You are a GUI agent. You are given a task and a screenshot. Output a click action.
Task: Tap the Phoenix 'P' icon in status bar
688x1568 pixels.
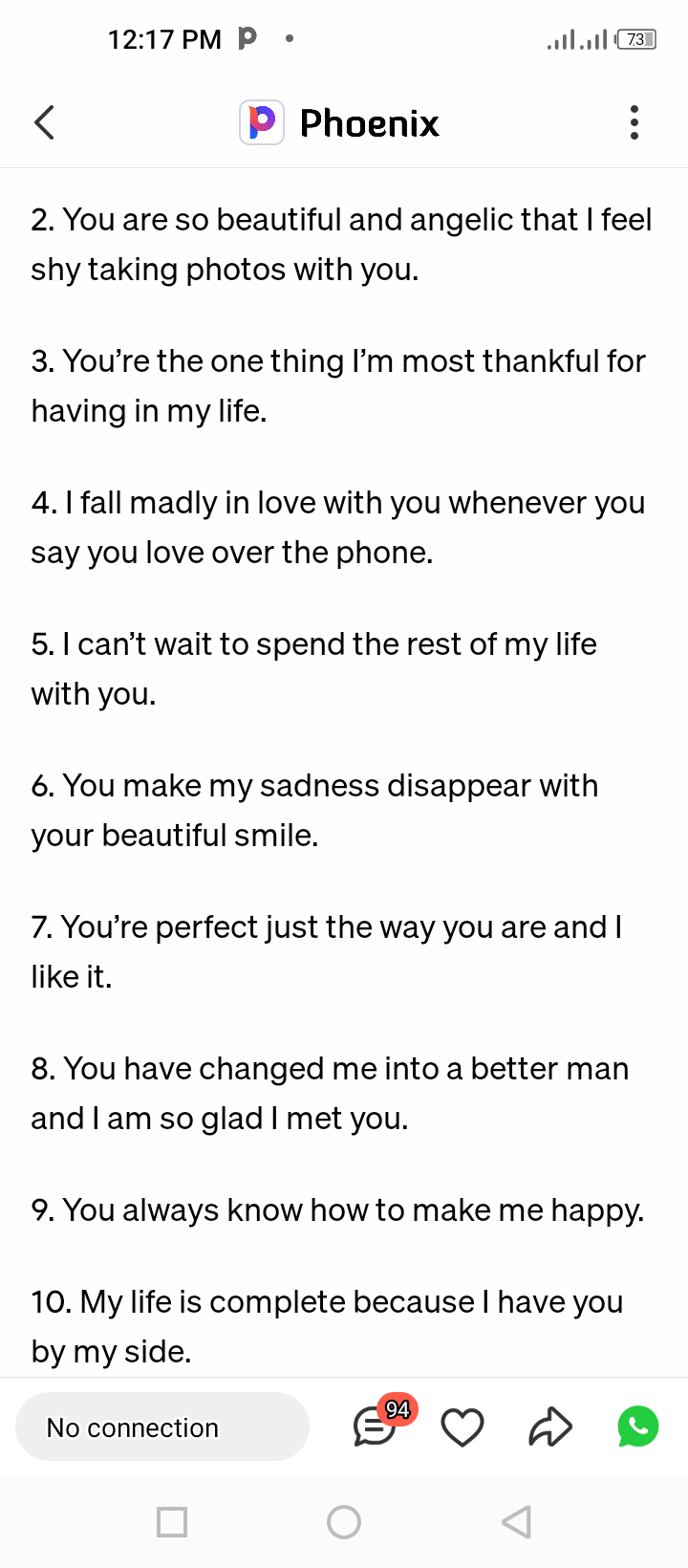248,39
